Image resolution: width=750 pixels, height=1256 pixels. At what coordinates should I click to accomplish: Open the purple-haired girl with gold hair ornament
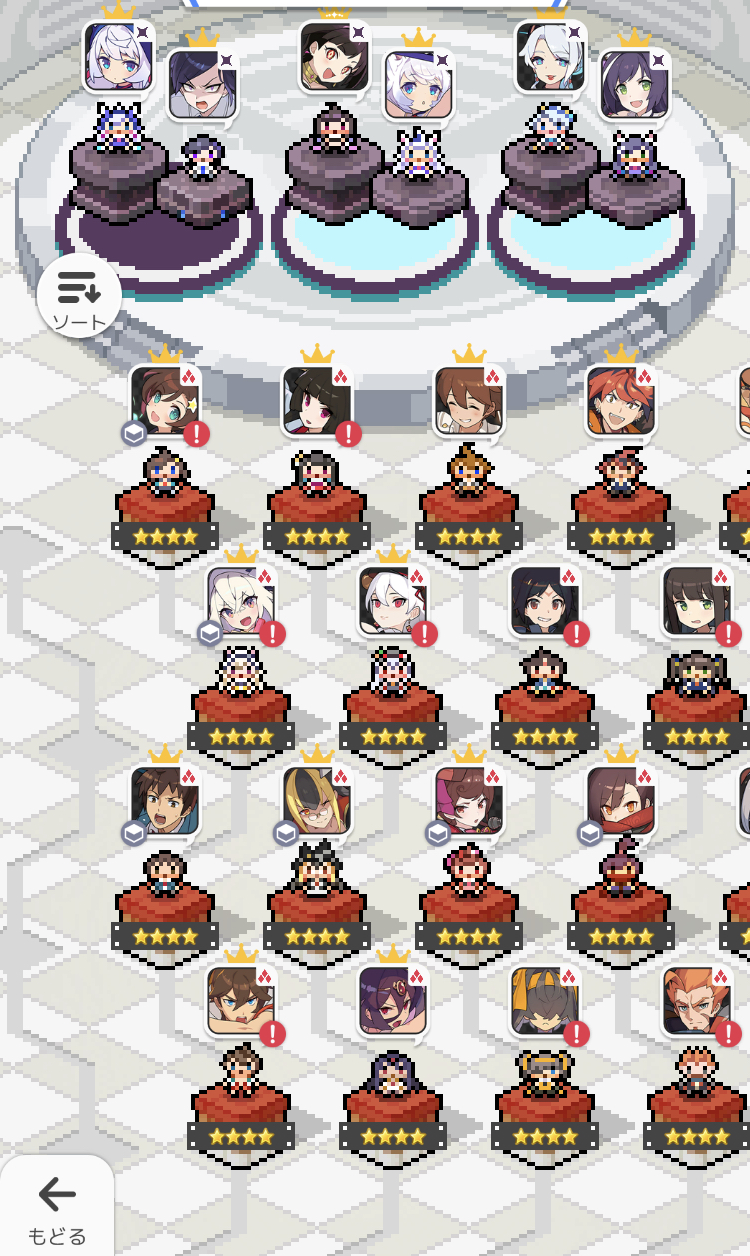393,1002
